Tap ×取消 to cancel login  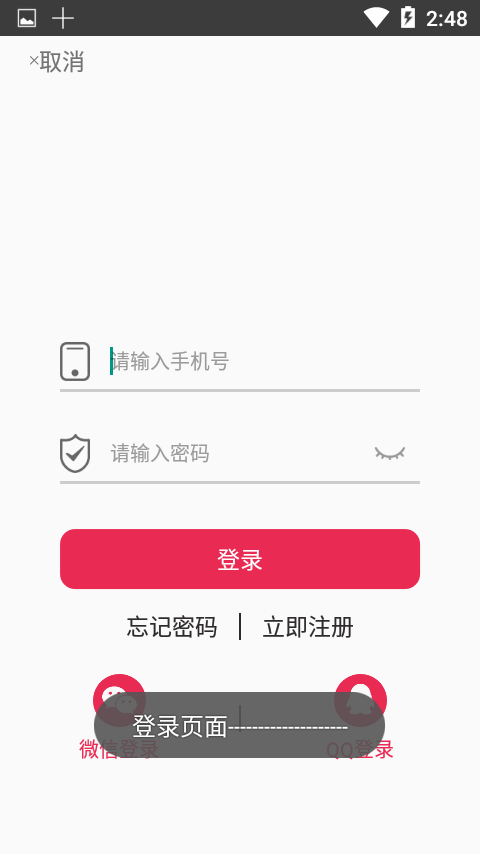[57, 62]
